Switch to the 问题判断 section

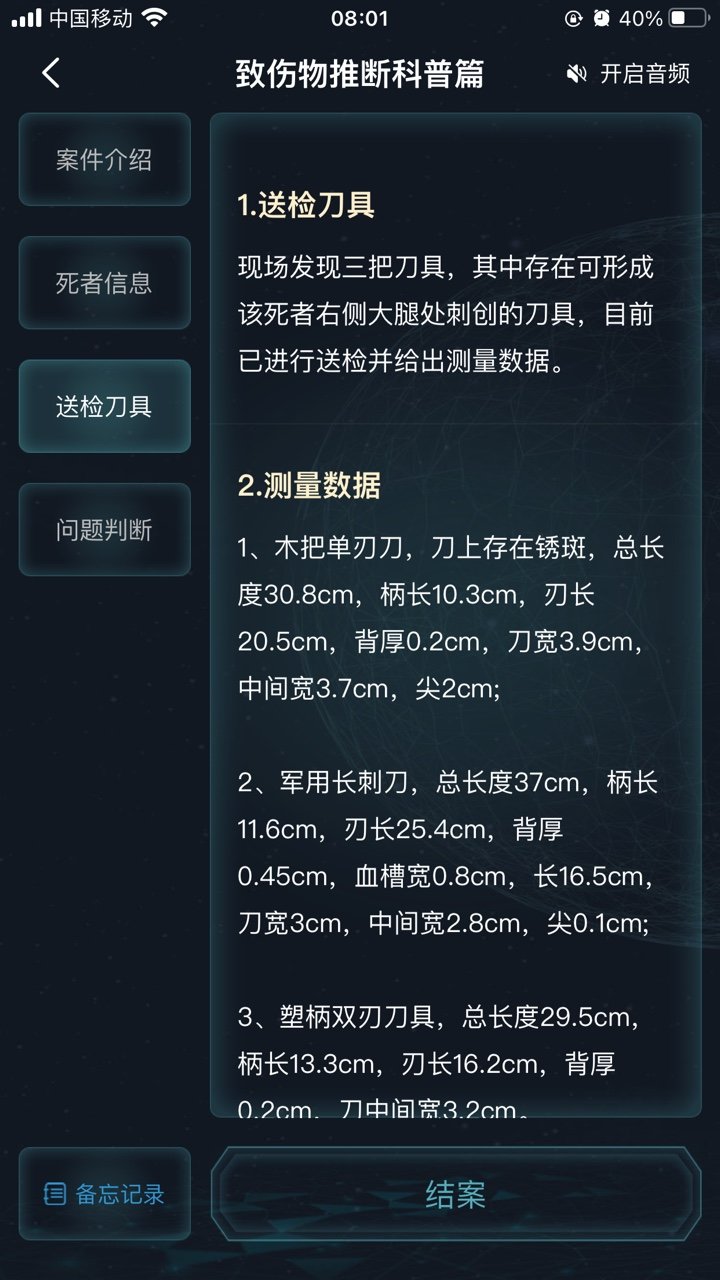coord(104,530)
